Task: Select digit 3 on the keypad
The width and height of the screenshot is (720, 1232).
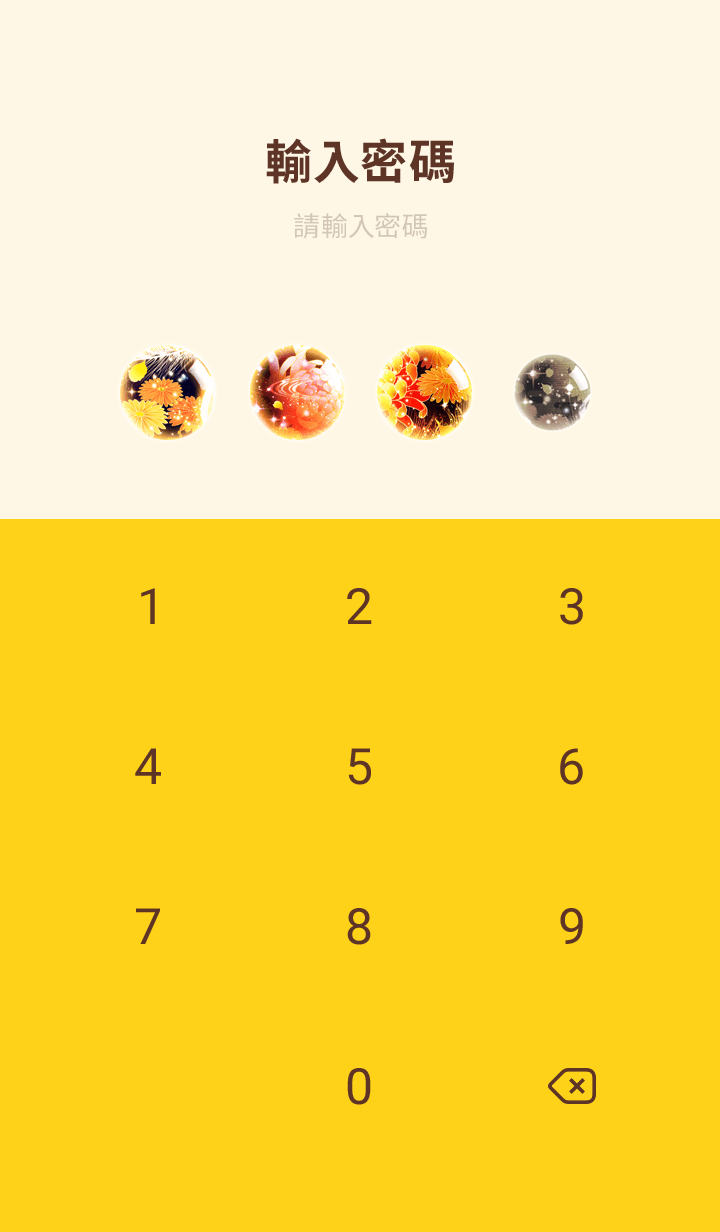Action: click(x=571, y=608)
